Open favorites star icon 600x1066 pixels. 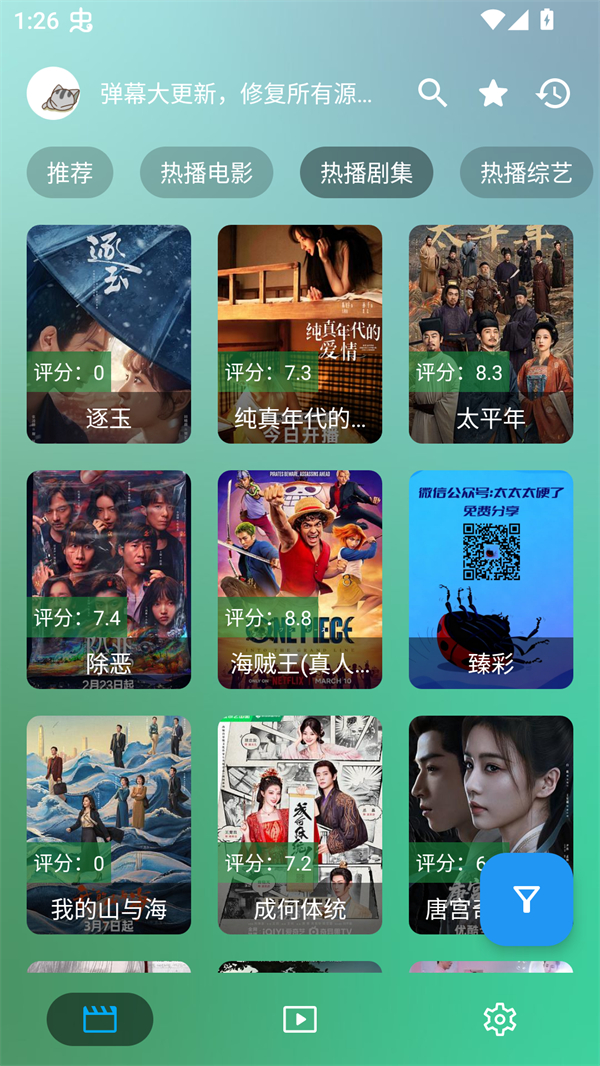click(493, 94)
